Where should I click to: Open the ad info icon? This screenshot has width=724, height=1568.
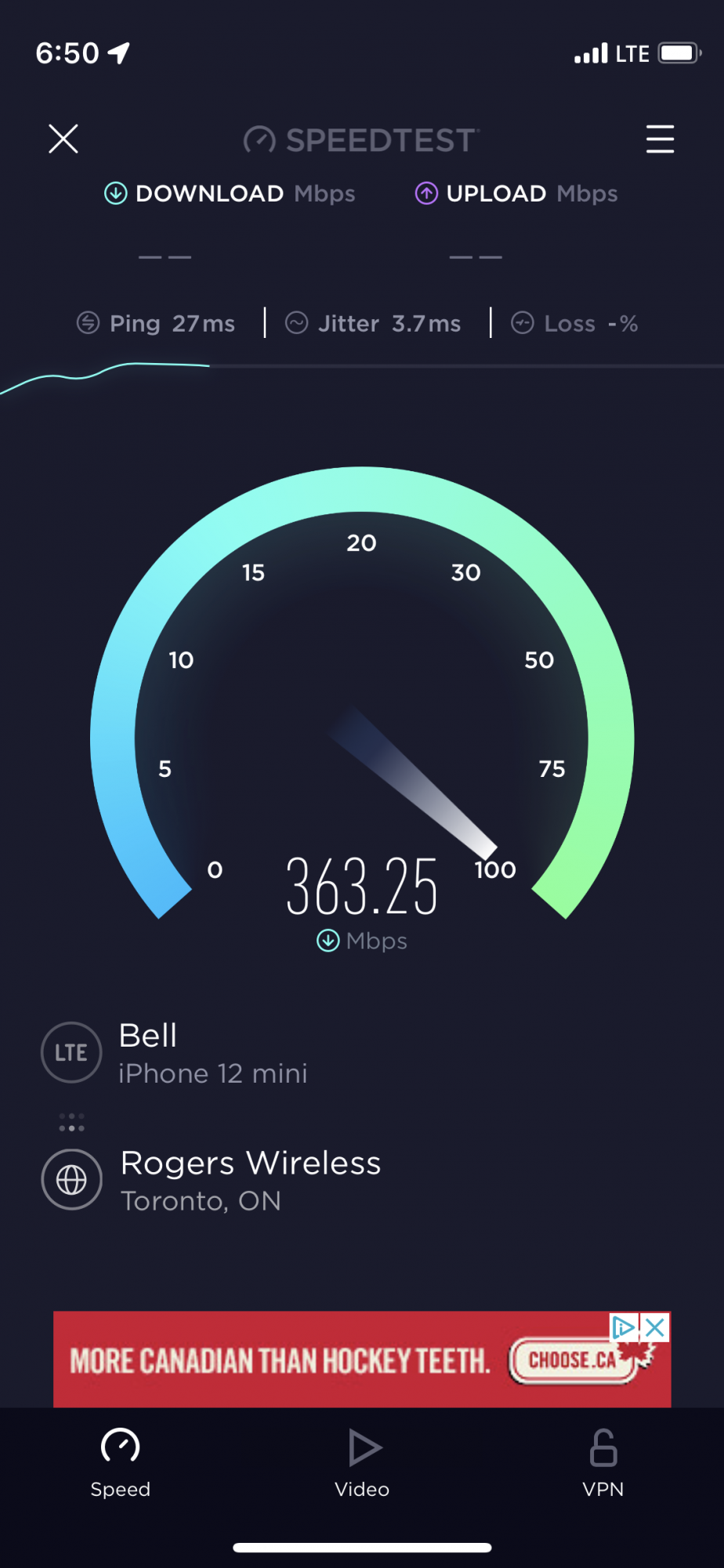point(624,1327)
